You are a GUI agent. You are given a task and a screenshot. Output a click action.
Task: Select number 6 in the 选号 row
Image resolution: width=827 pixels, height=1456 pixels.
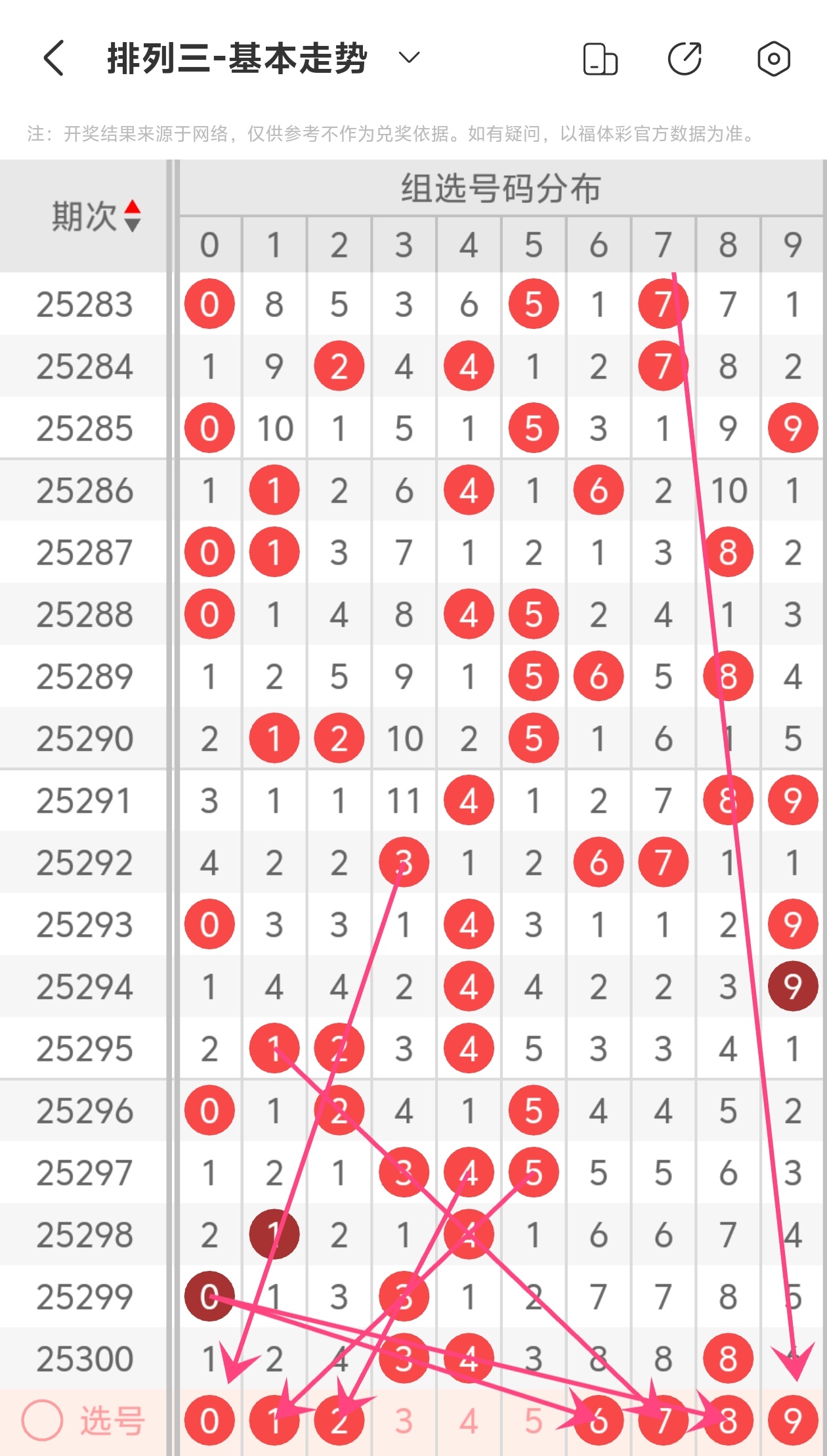598,1421
